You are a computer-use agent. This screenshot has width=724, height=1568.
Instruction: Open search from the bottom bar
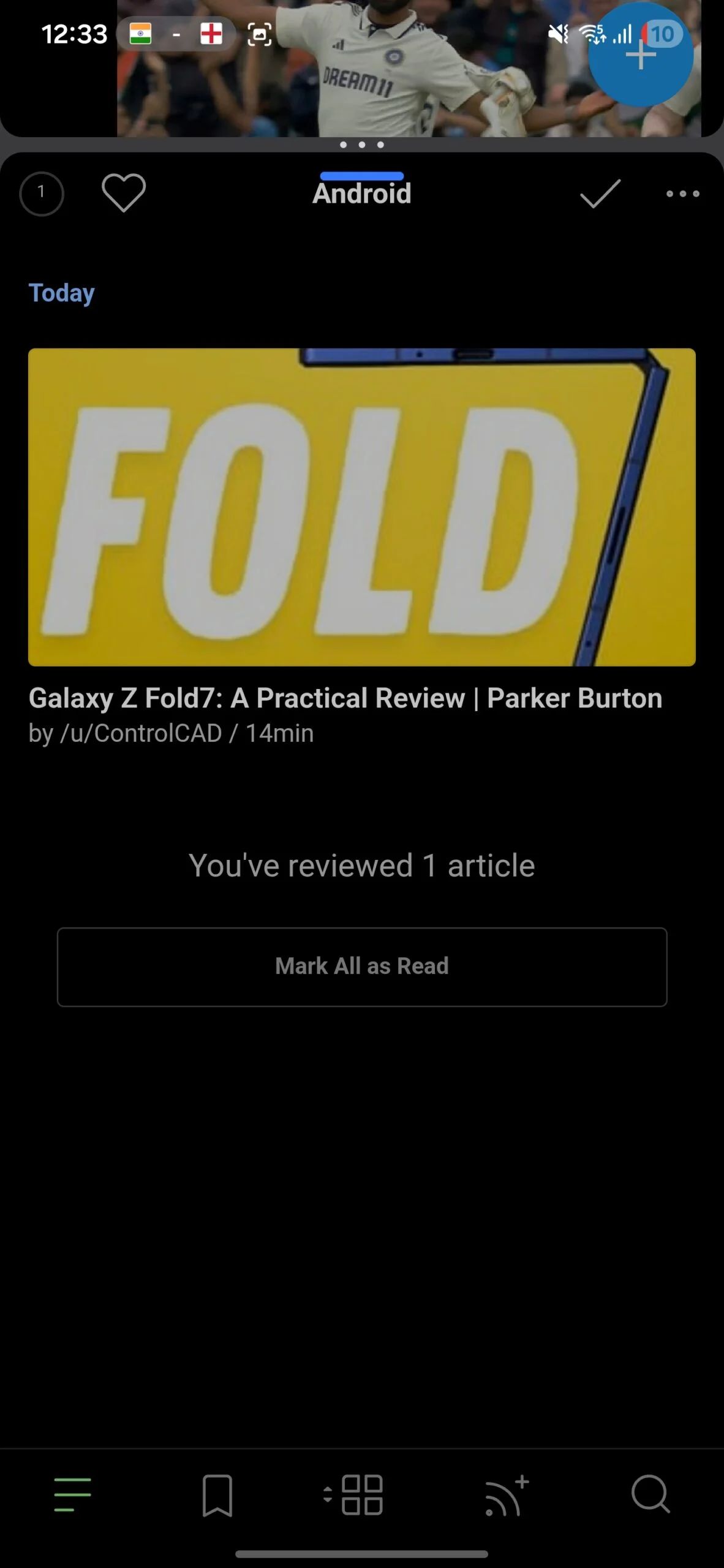coord(650,1495)
